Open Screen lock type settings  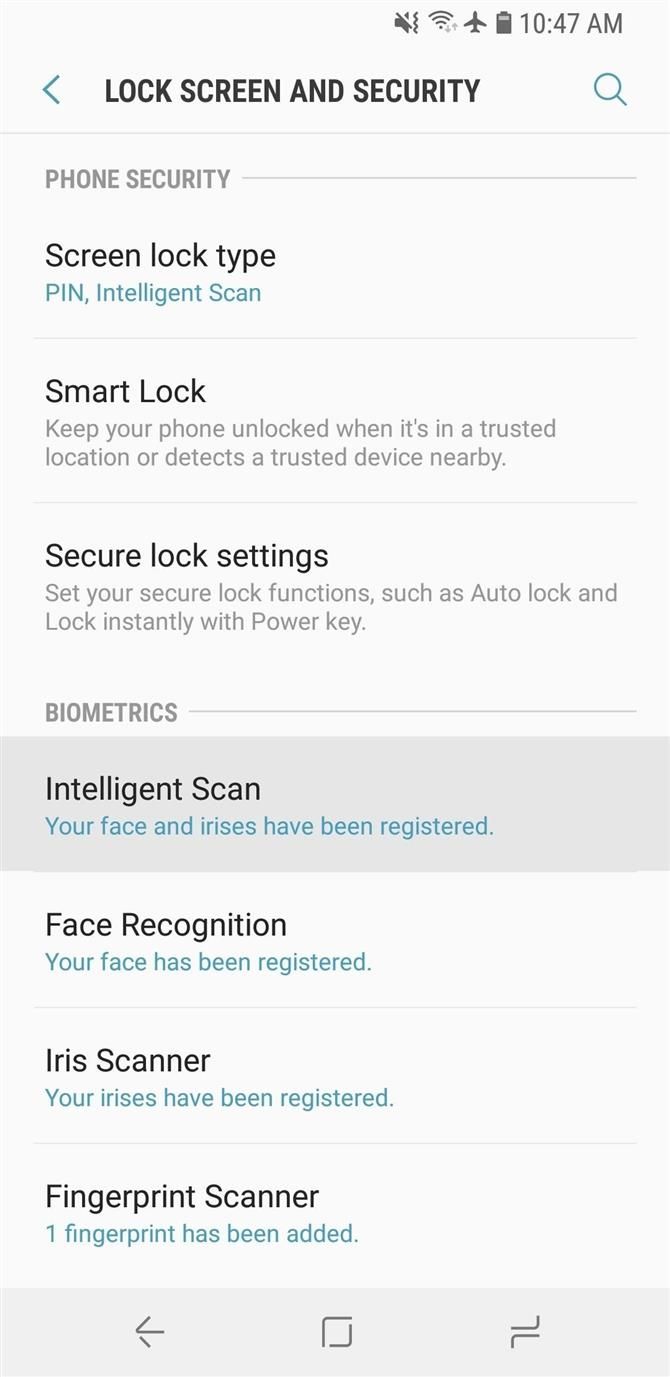point(334,272)
